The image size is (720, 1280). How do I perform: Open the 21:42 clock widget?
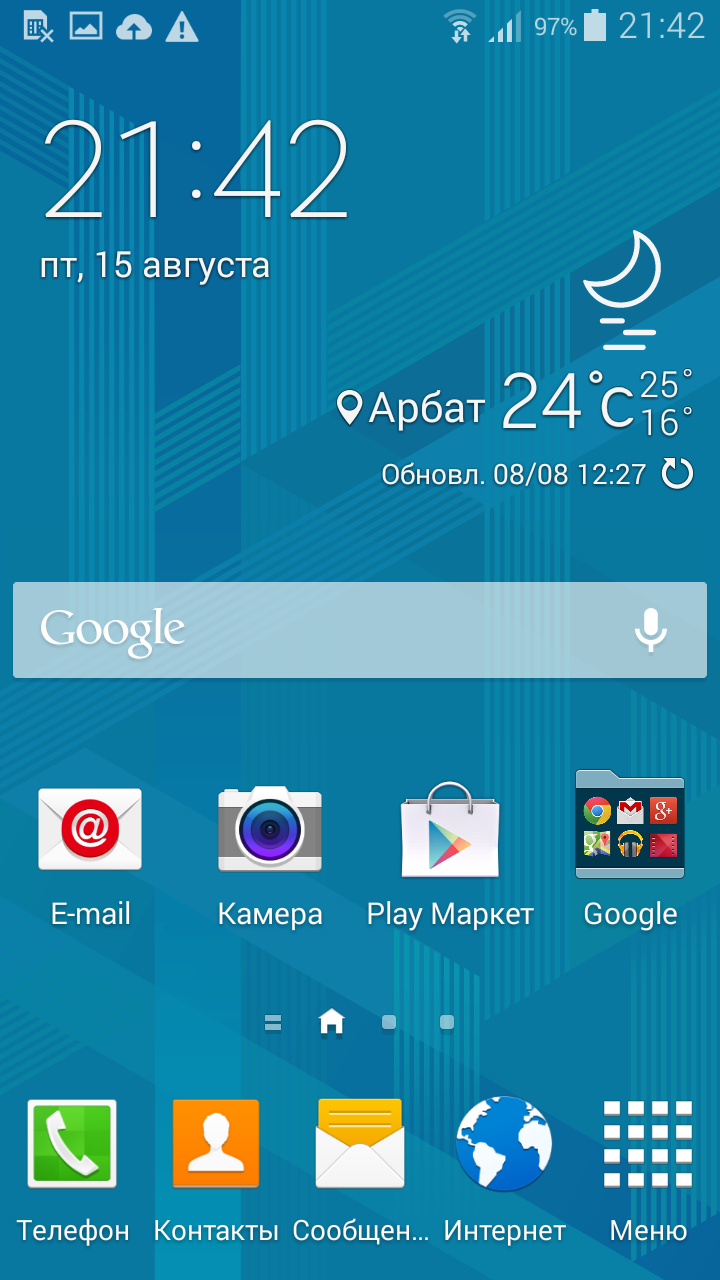(x=195, y=172)
